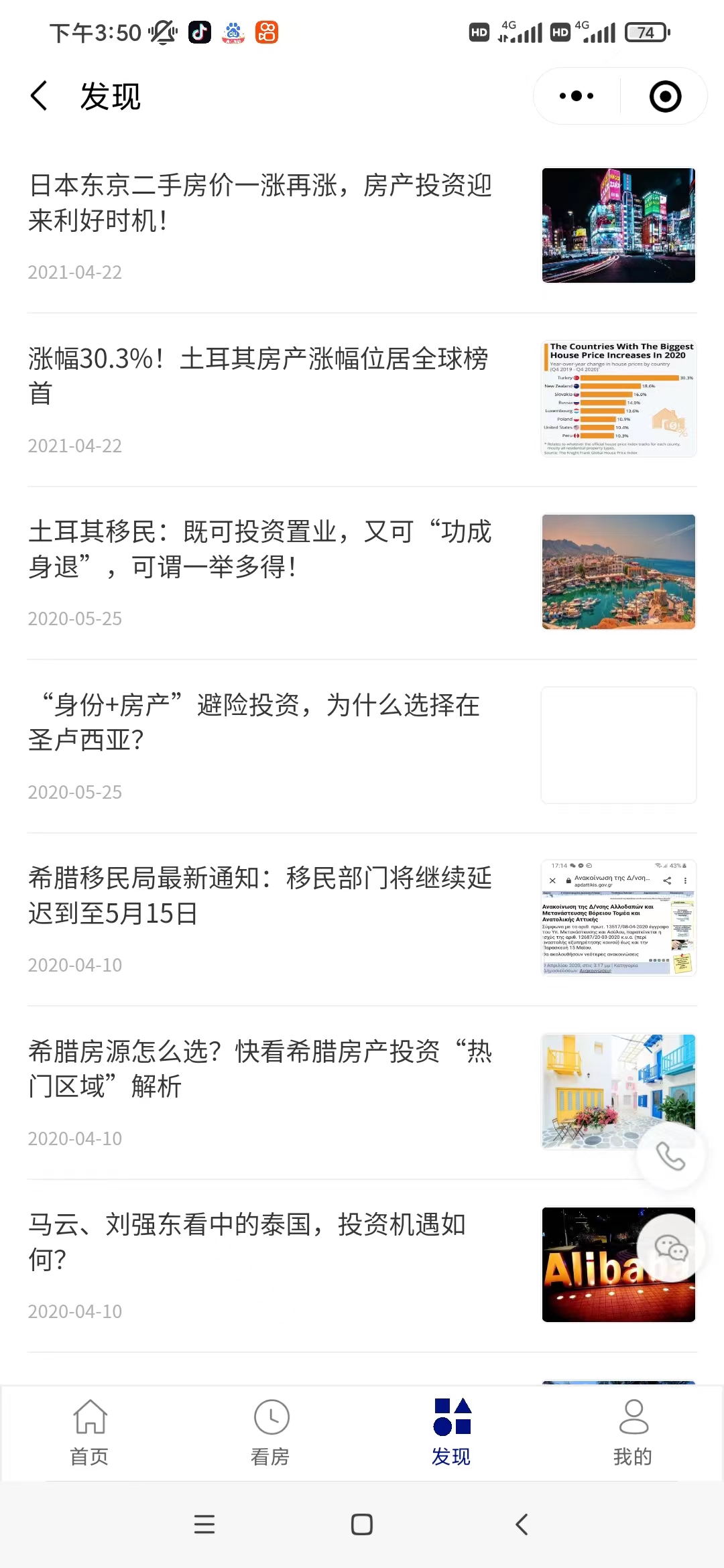Open the system recent apps menu

coord(204,1524)
